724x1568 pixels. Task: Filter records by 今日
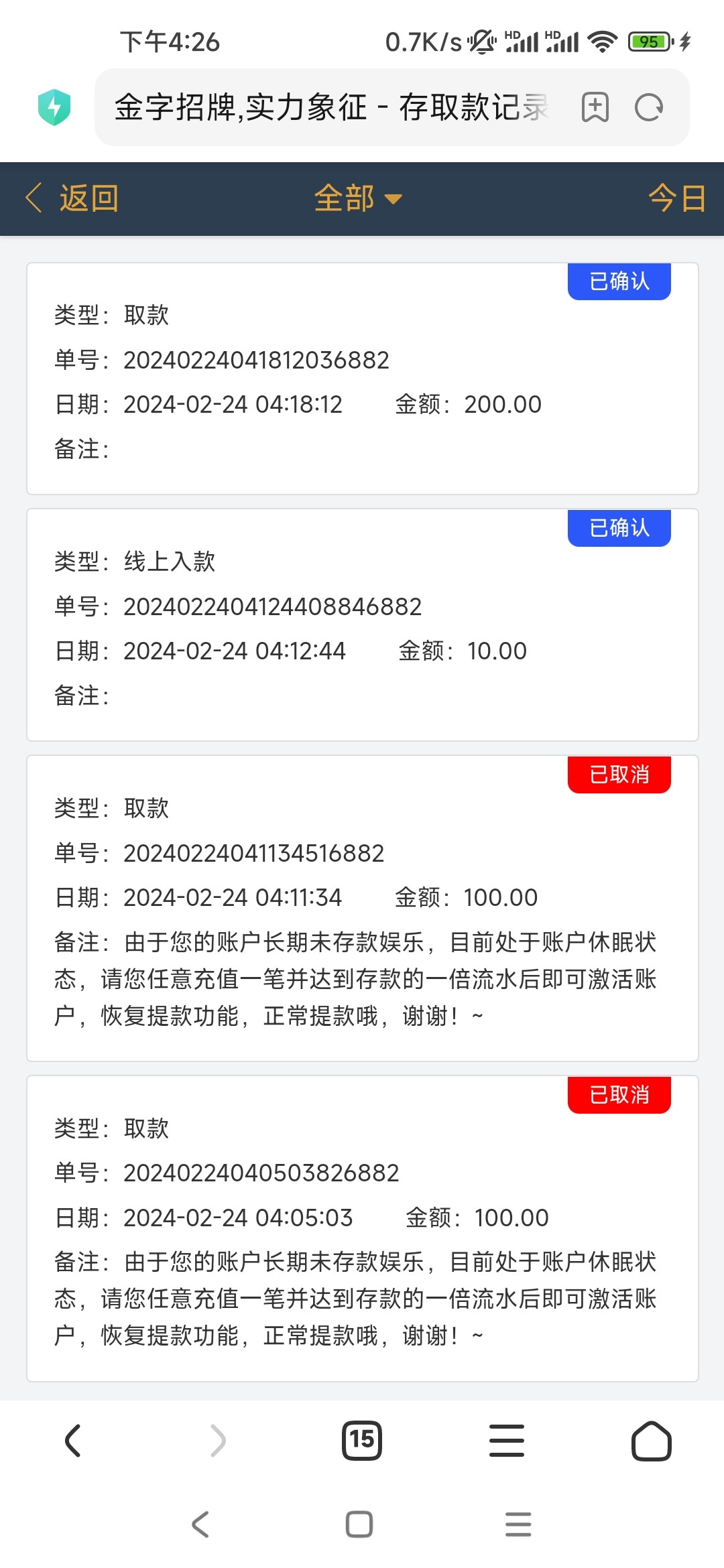click(x=676, y=199)
